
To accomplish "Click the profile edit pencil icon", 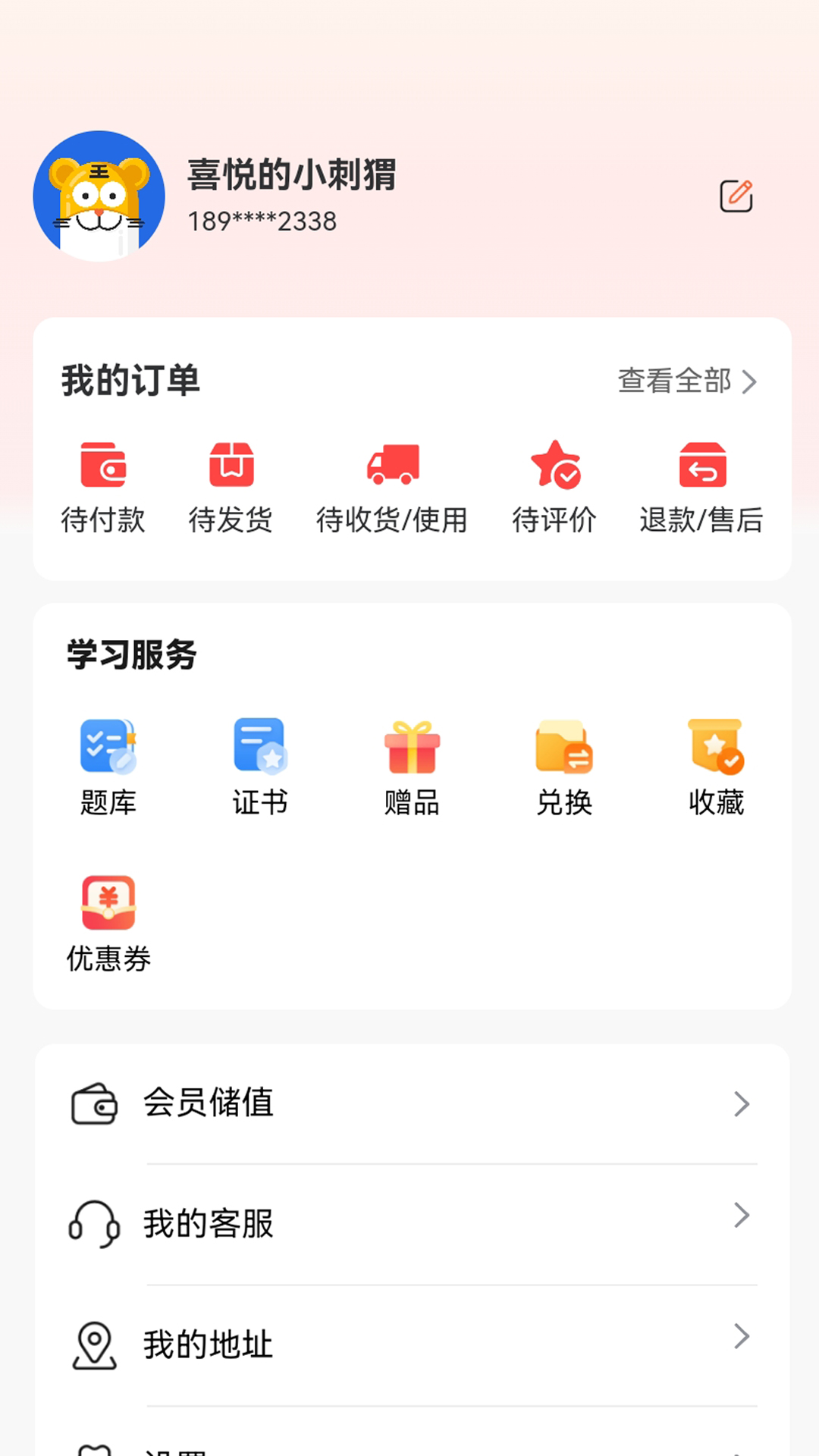I will tap(736, 195).
